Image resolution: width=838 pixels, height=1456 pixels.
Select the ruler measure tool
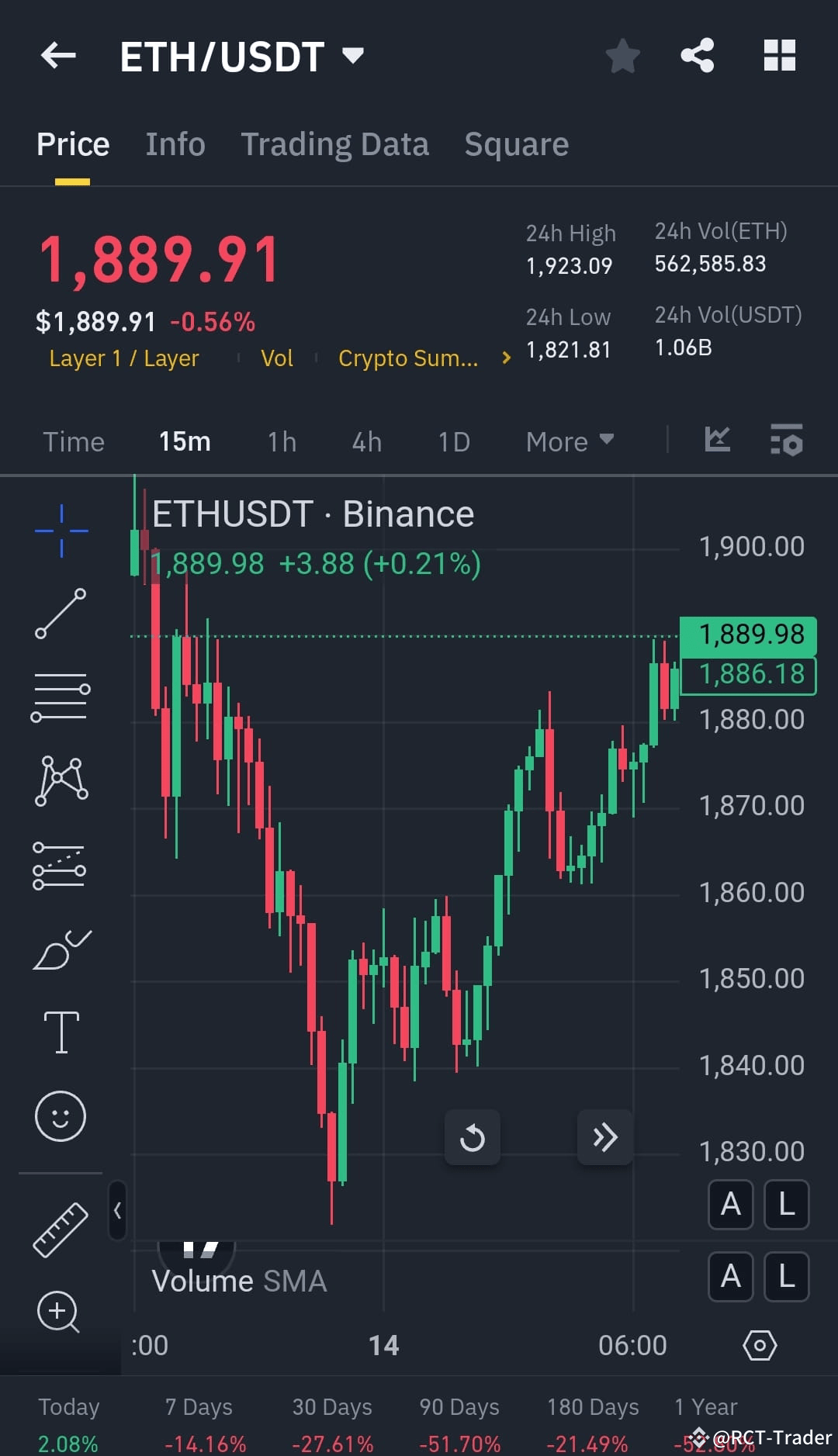61,1231
